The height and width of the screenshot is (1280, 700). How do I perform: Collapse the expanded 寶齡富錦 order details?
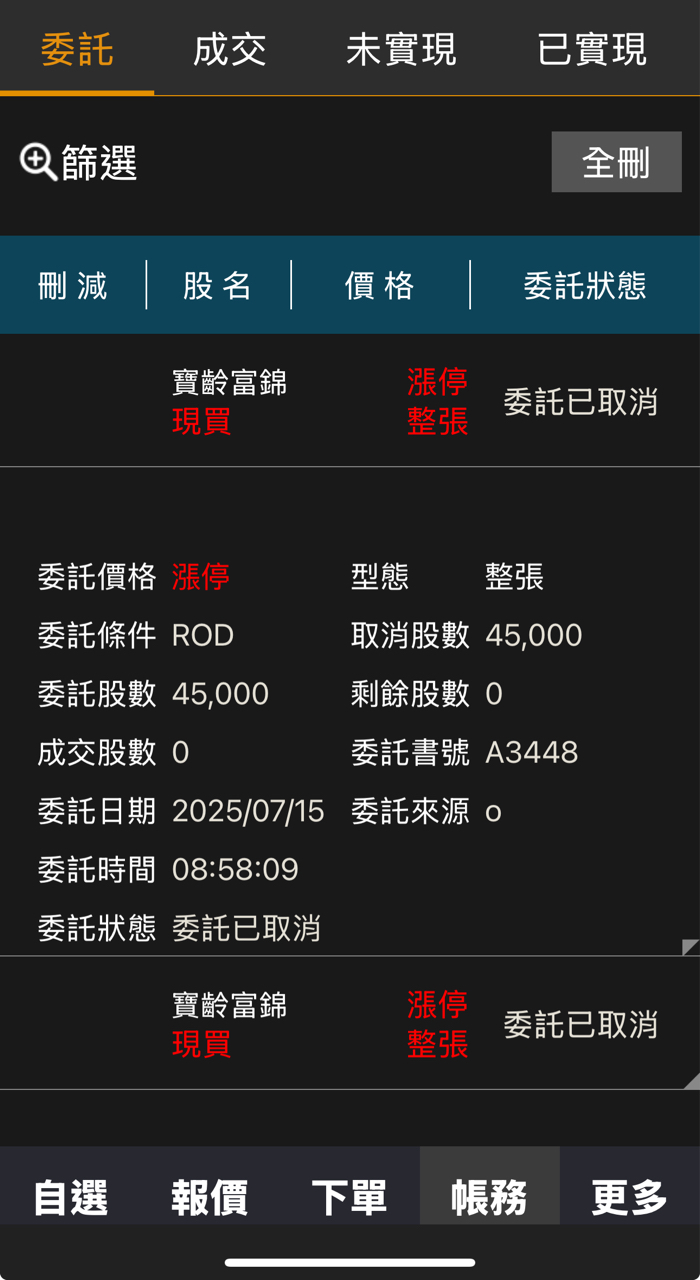350,401
